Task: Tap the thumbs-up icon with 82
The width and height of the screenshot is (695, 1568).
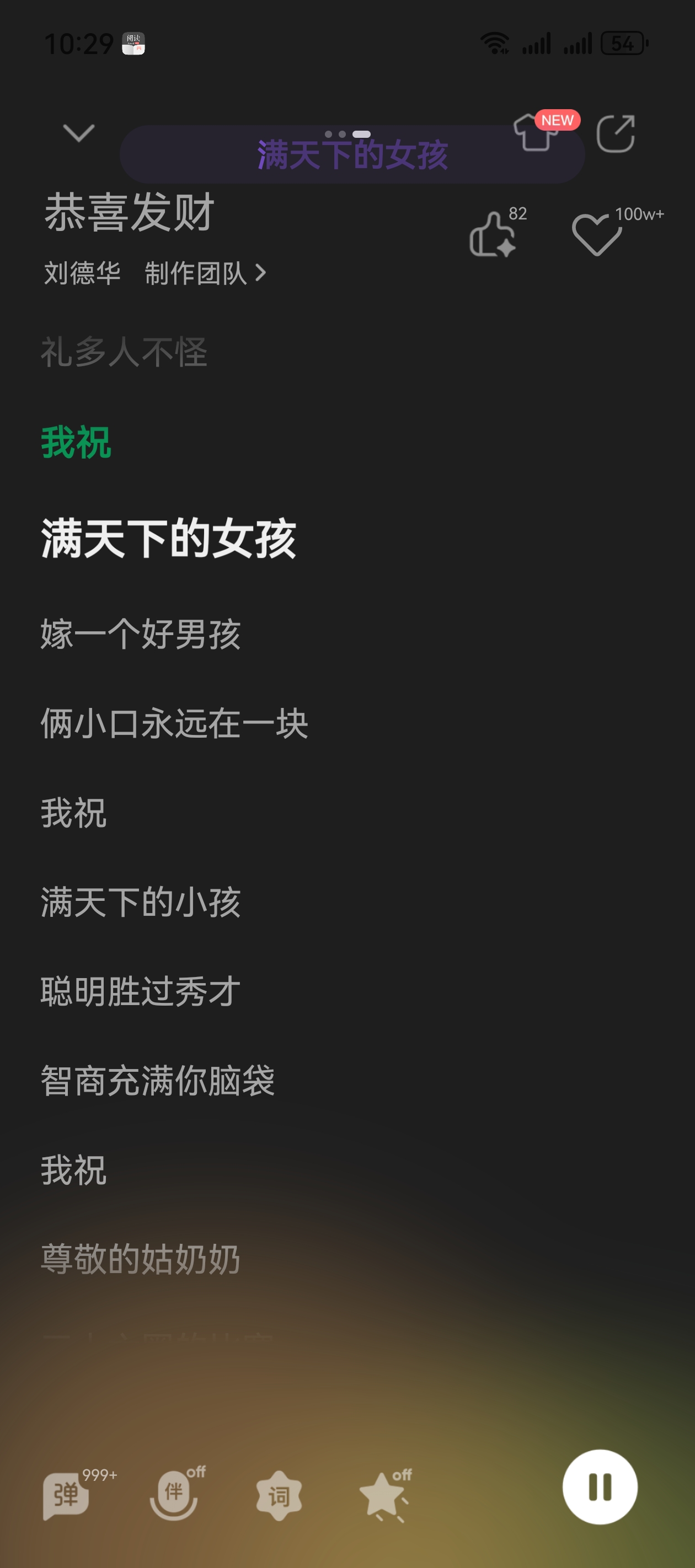Action: 493,235
